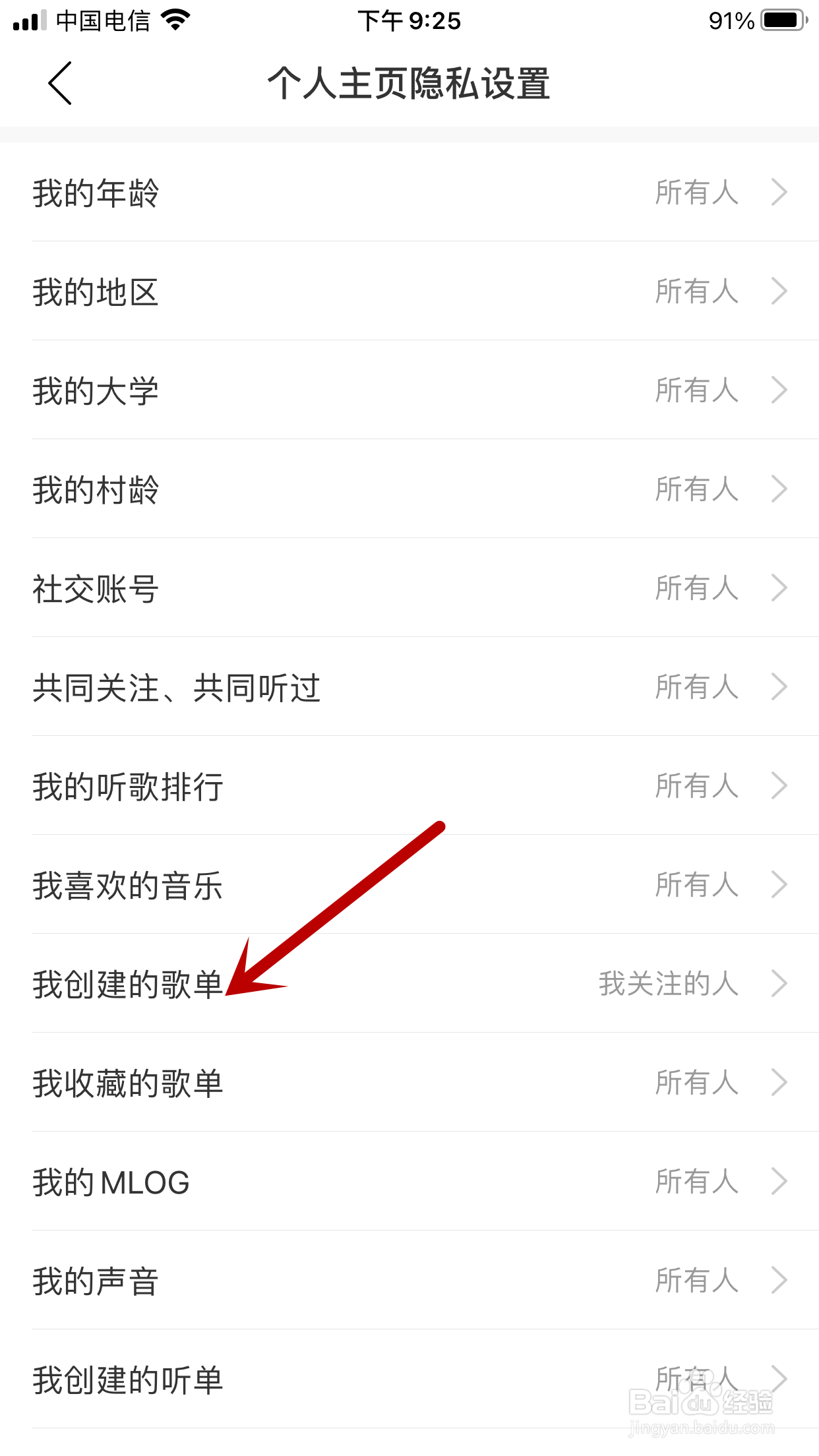Image resolution: width=819 pixels, height=1456 pixels.
Task: Expand 我的地区 visibility options
Action: 409,291
